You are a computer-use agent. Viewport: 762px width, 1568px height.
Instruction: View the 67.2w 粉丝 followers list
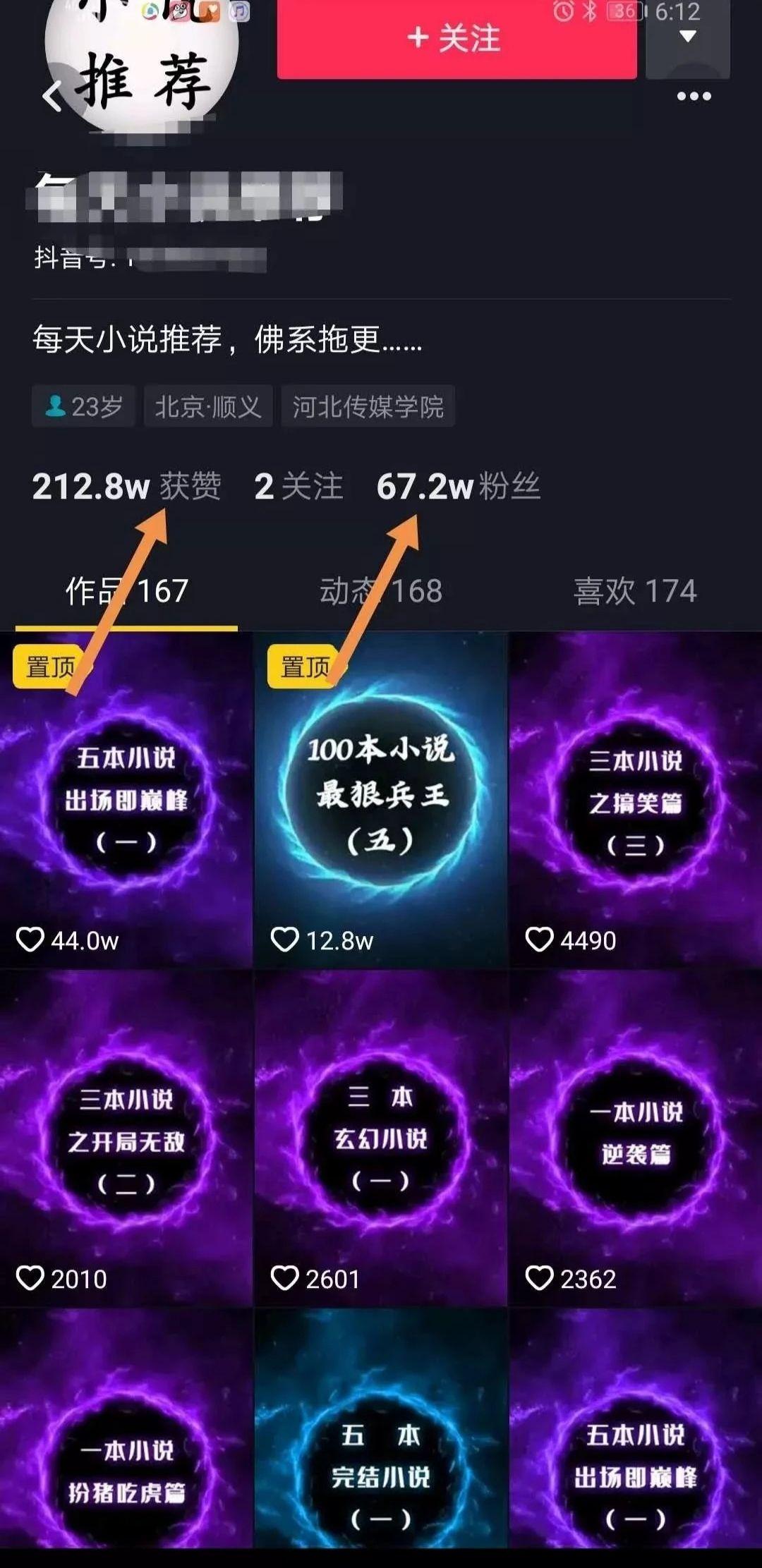tap(458, 487)
